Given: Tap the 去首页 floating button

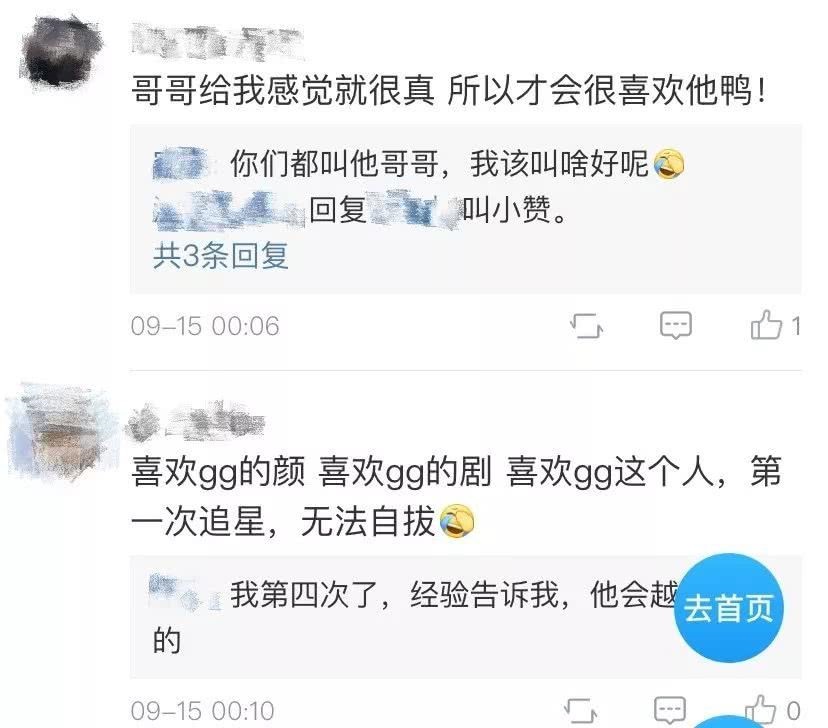Looking at the screenshot, I should point(729,608).
